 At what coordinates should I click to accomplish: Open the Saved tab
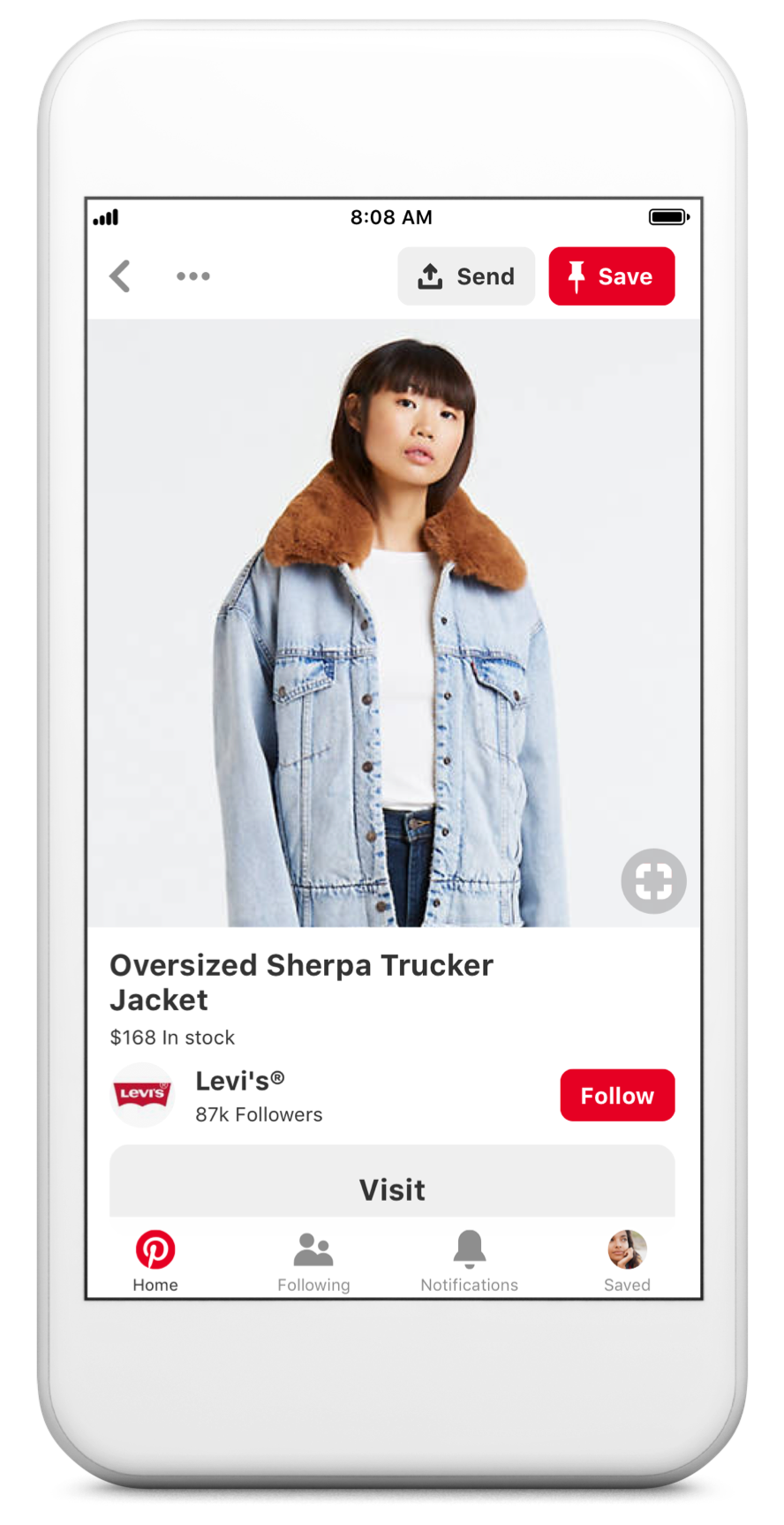click(x=627, y=1261)
